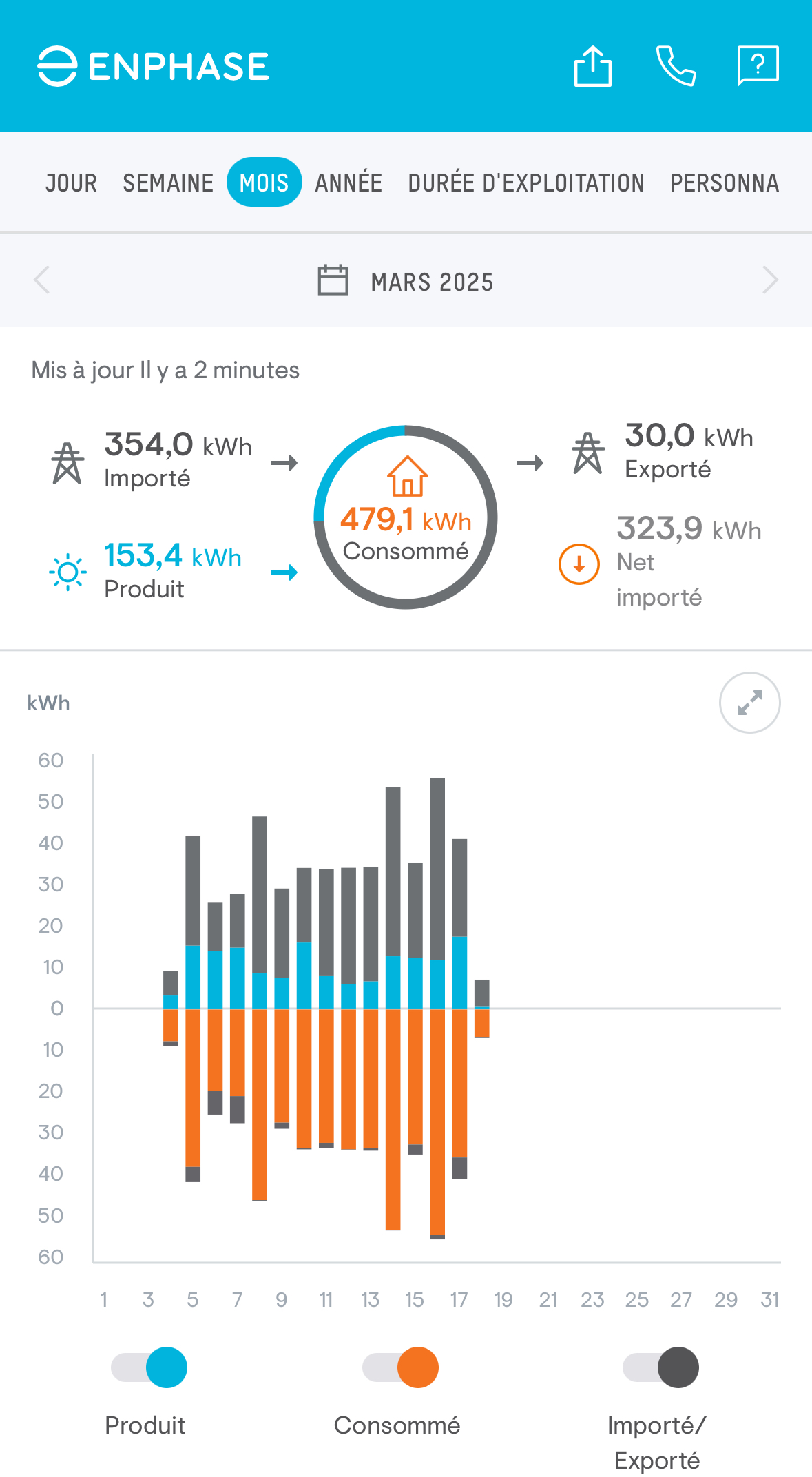Switch to the ANNÉE view

[348, 183]
